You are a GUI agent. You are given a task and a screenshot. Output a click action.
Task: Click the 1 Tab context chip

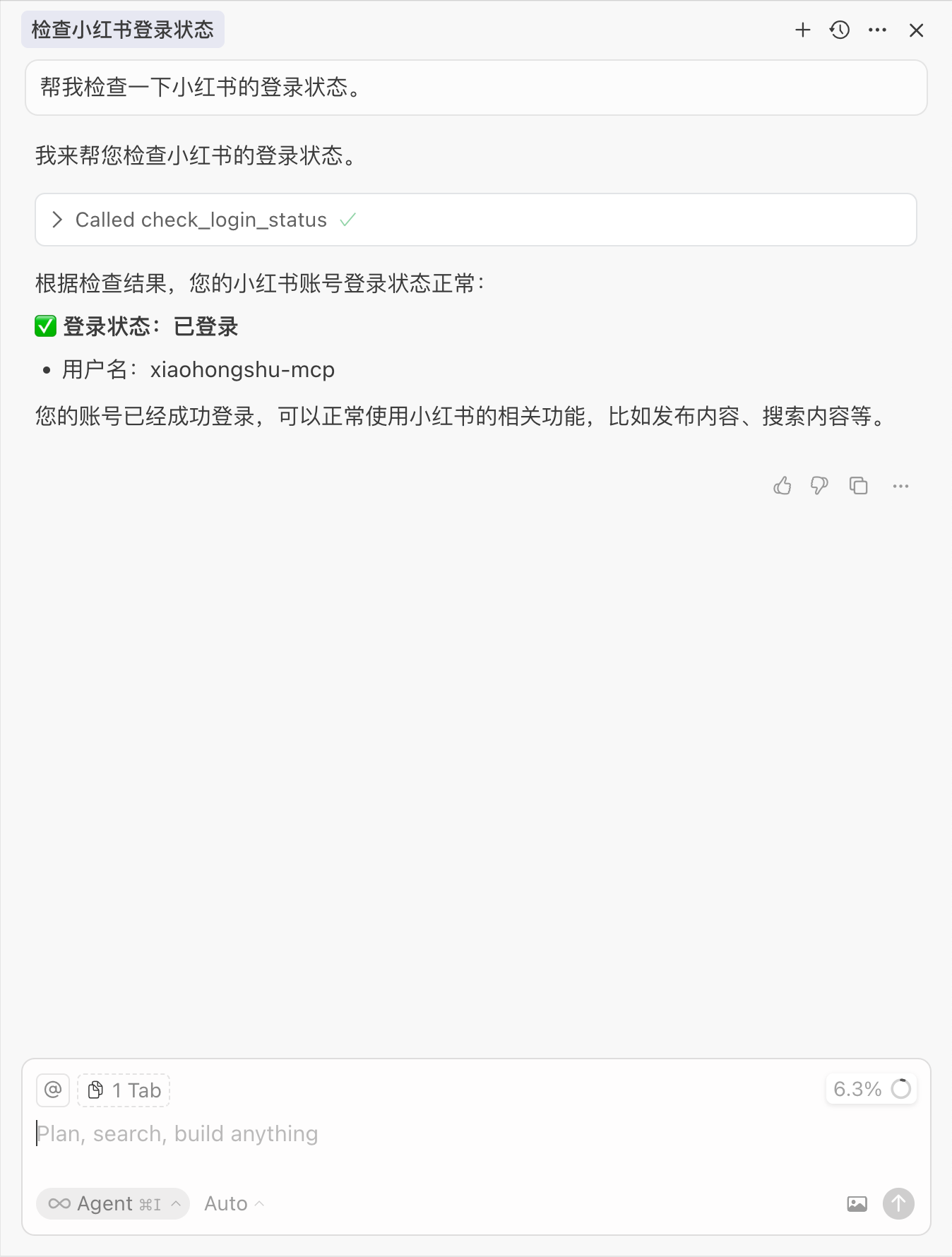coord(124,1090)
